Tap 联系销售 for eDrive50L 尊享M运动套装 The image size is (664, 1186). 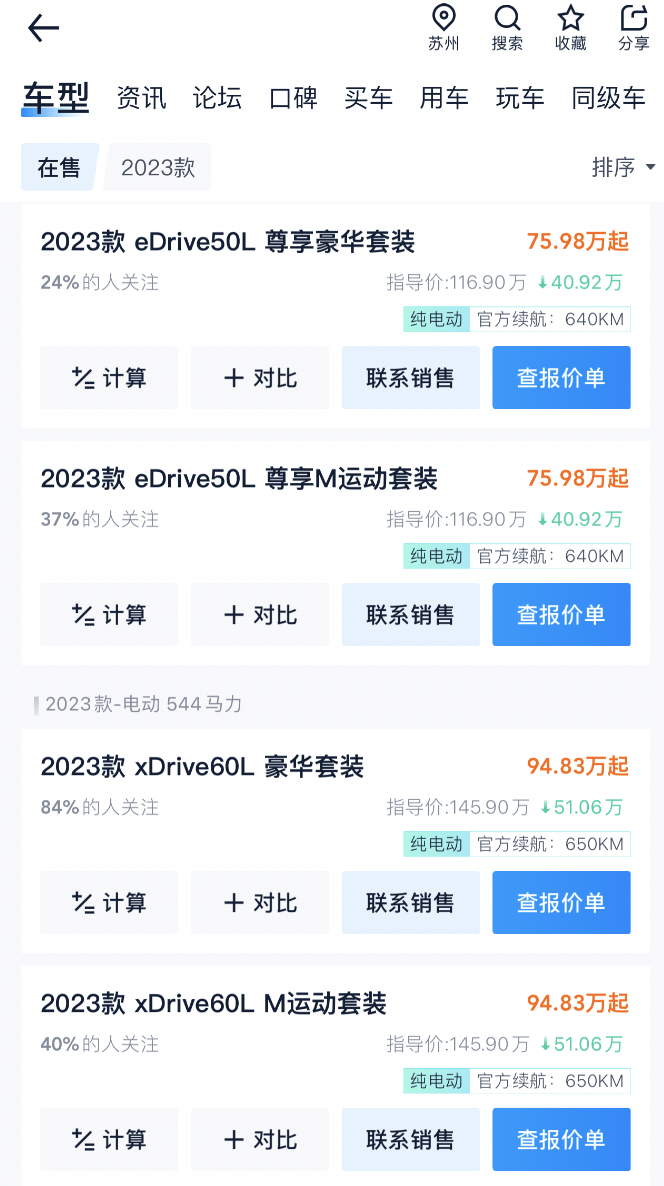coord(410,615)
